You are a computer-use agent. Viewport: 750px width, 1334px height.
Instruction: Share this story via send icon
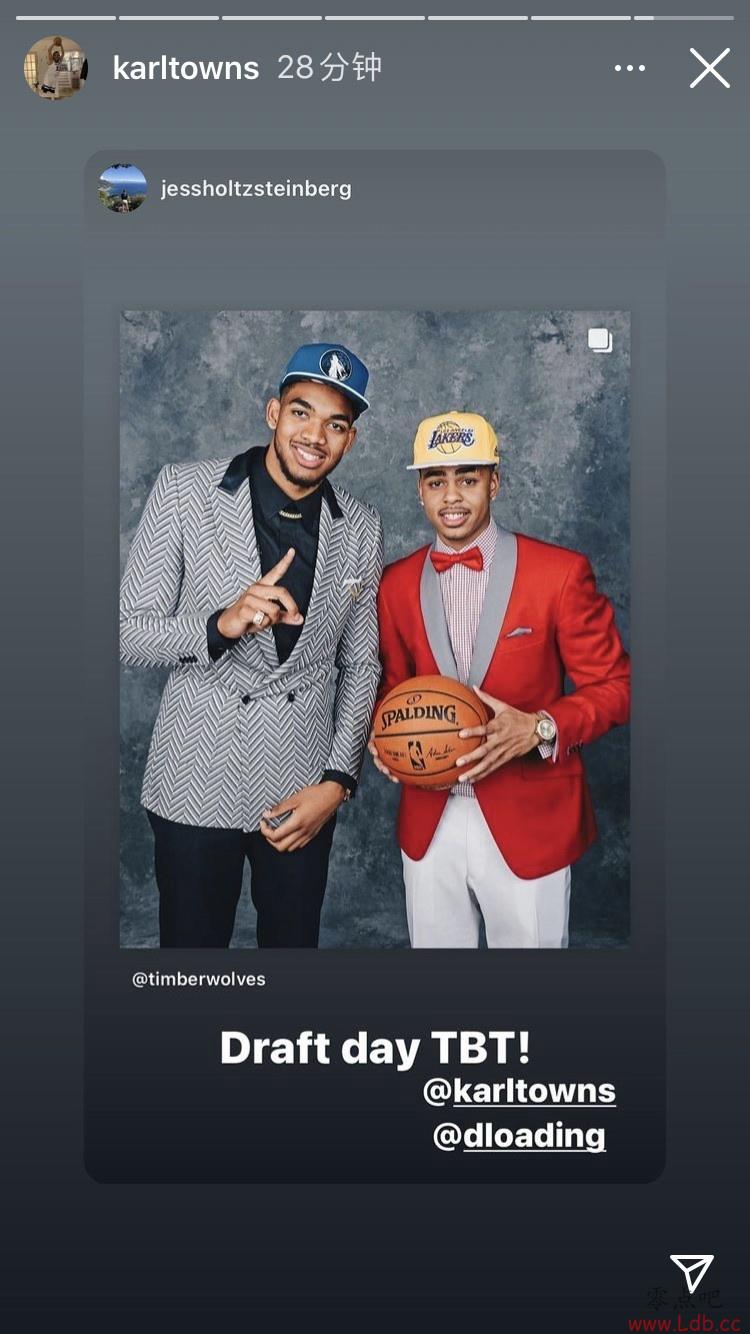pos(692,1275)
